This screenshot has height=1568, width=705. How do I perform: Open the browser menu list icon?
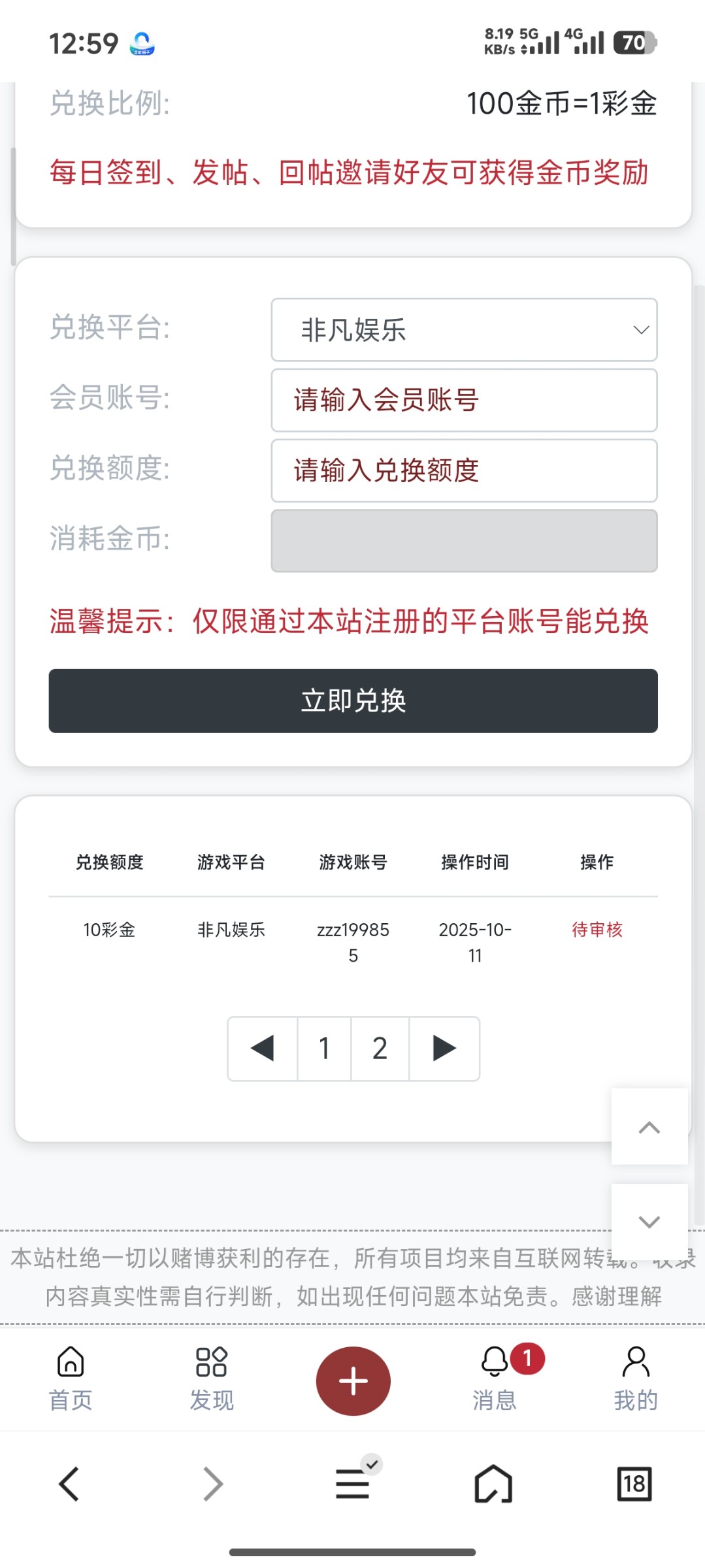point(352,1484)
